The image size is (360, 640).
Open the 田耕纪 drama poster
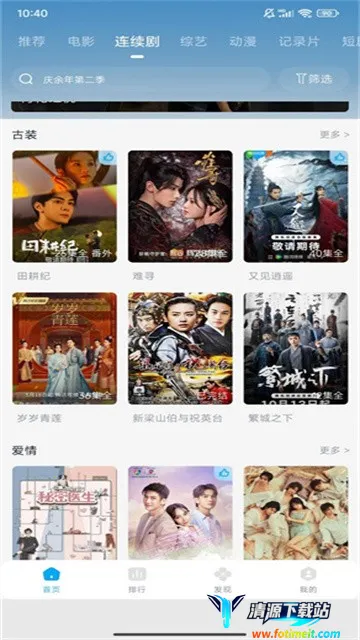[64, 207]
